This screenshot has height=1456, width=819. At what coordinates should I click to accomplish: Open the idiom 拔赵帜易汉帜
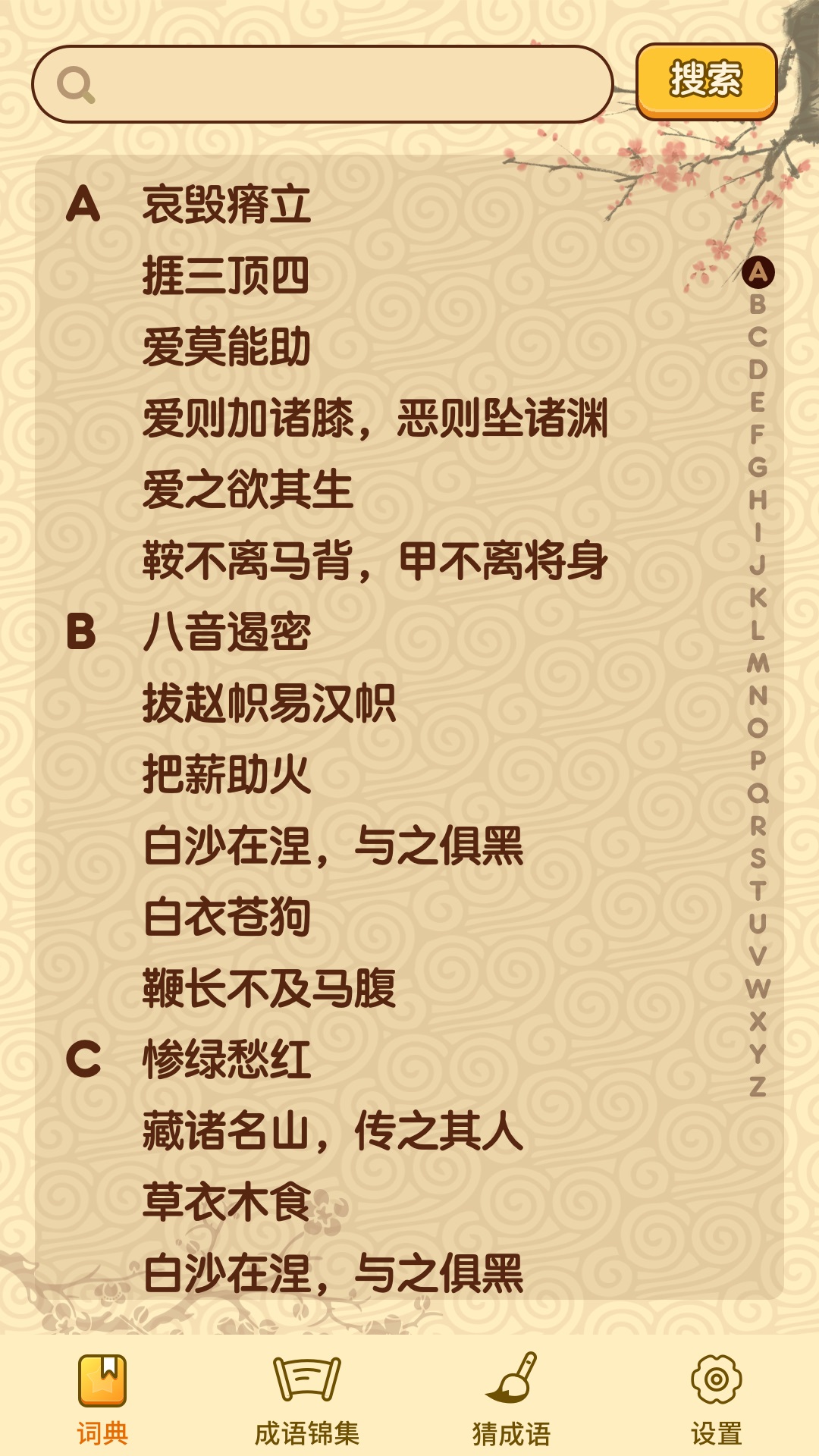point(269,704)
